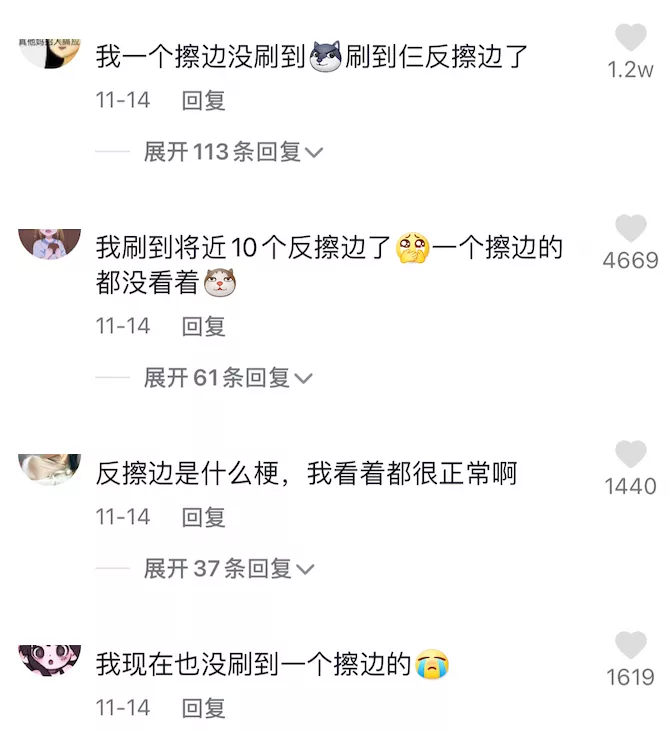Screen dimensions: 670x730
Task: Open avatar of the 将近10个反擦边 commenter
Action: 49,243
